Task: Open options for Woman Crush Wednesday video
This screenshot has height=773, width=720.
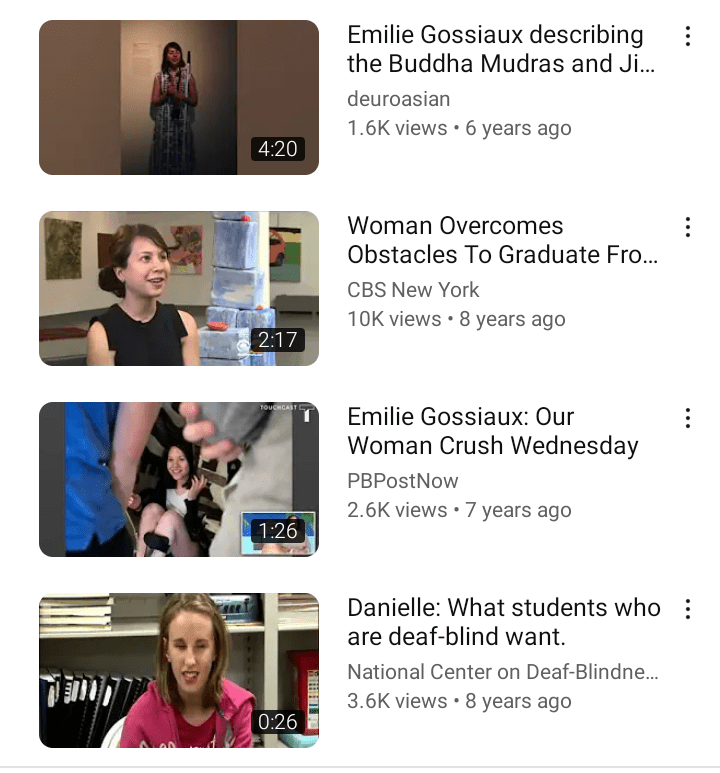Action: pos(687,418)
